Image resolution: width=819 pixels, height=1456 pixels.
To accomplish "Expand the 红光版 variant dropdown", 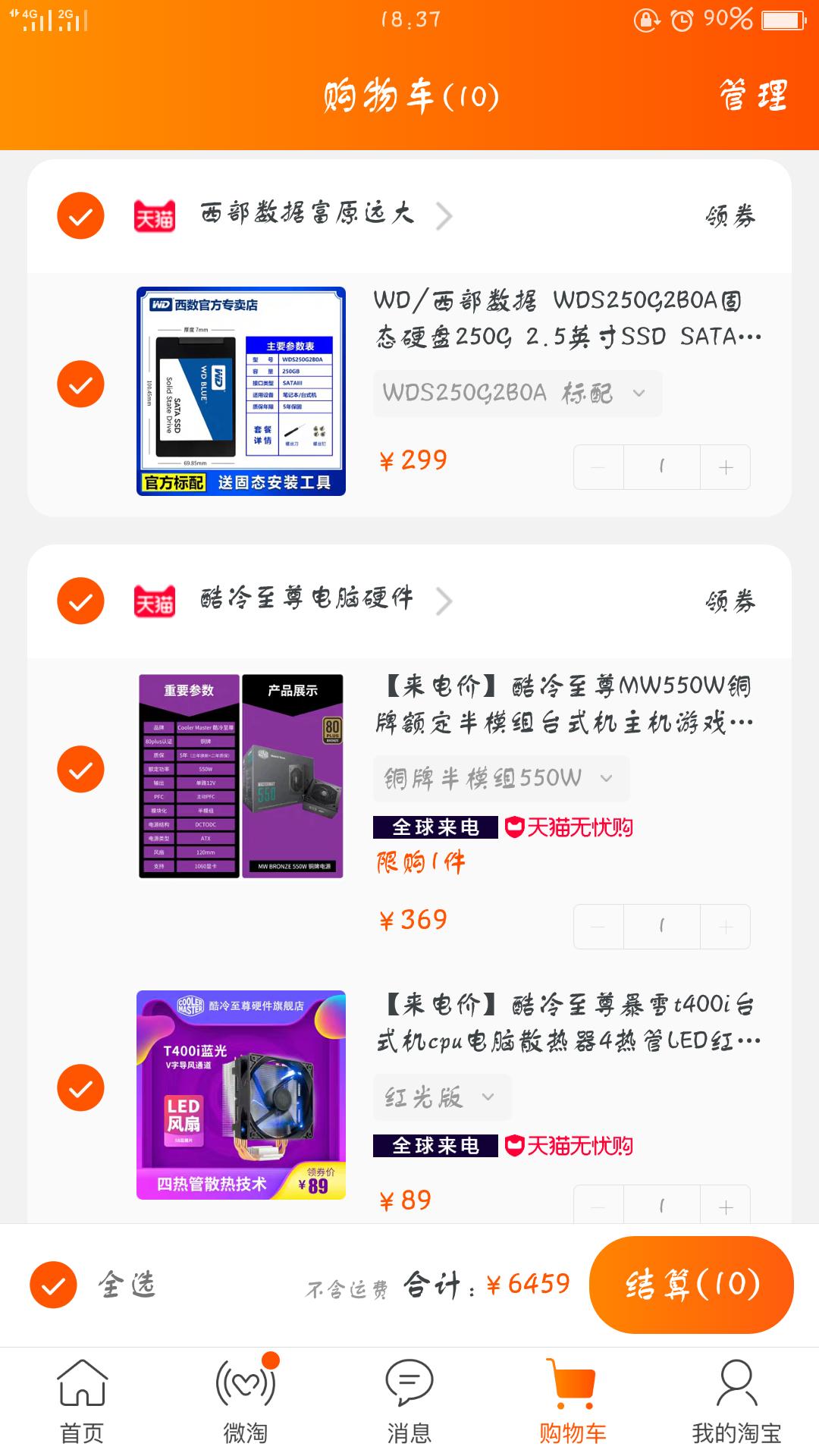I will [441, 1097].
